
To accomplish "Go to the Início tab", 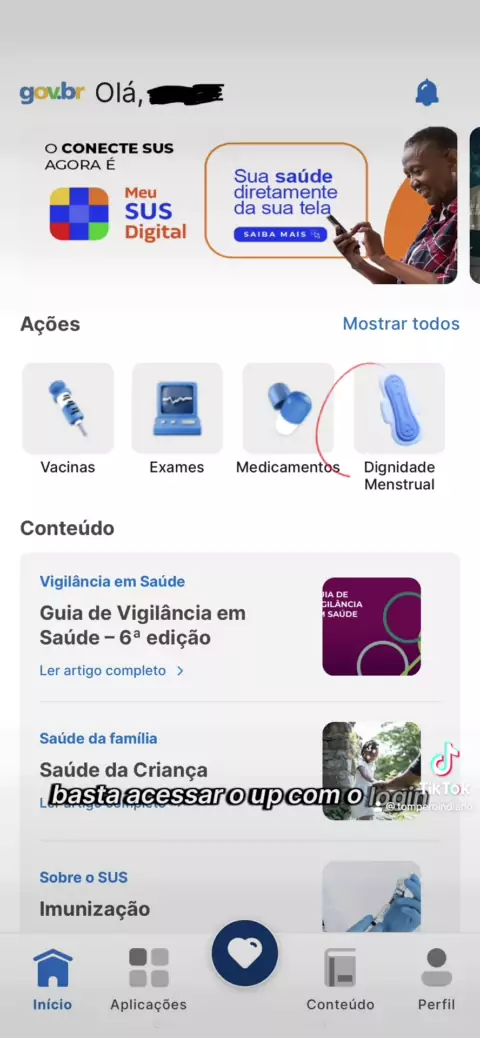I will 52,980.
